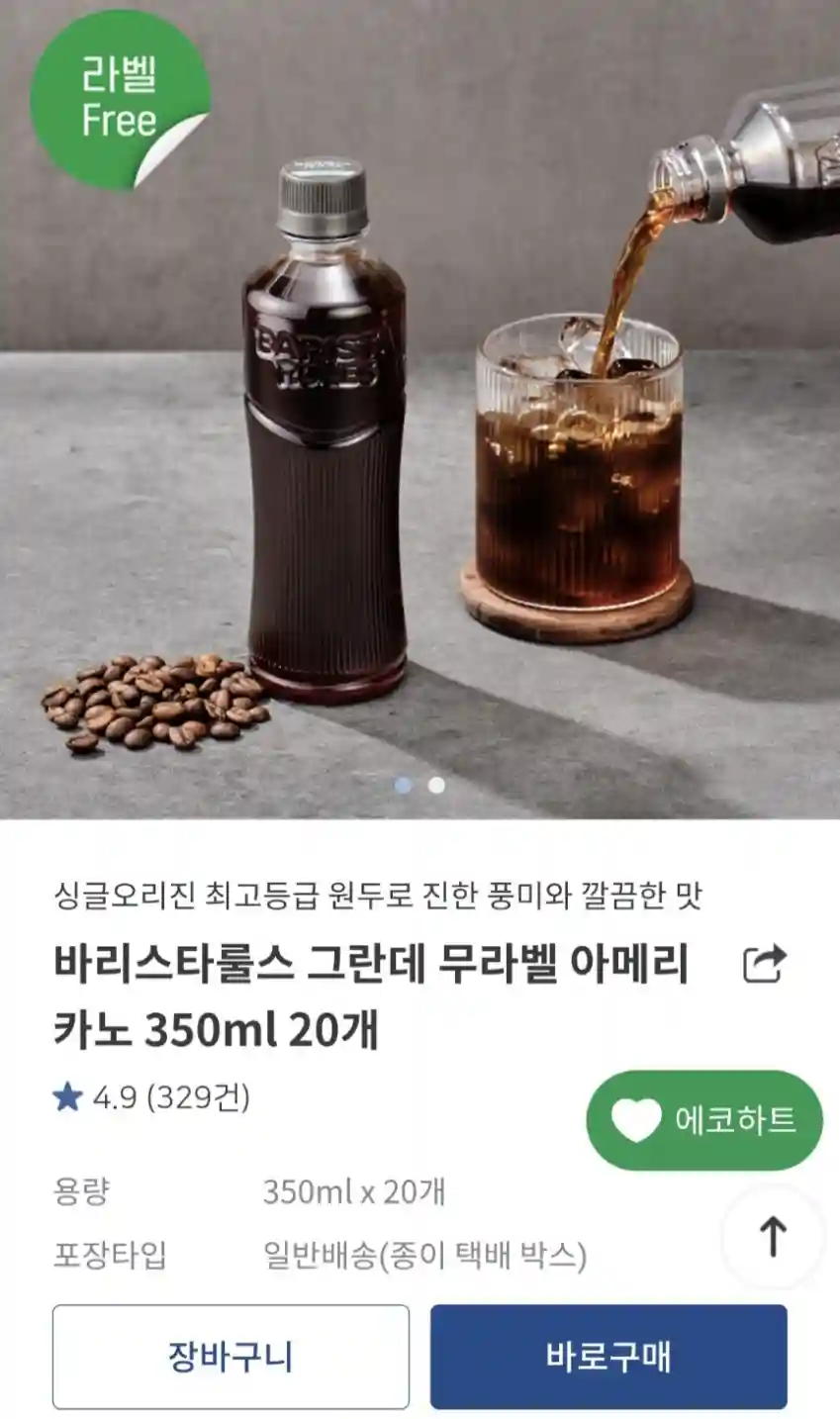Image resolution: width=840 pixels, height=1419 pixels.
Task: Add the item to 장바구니 cart
Action: 231,1356
